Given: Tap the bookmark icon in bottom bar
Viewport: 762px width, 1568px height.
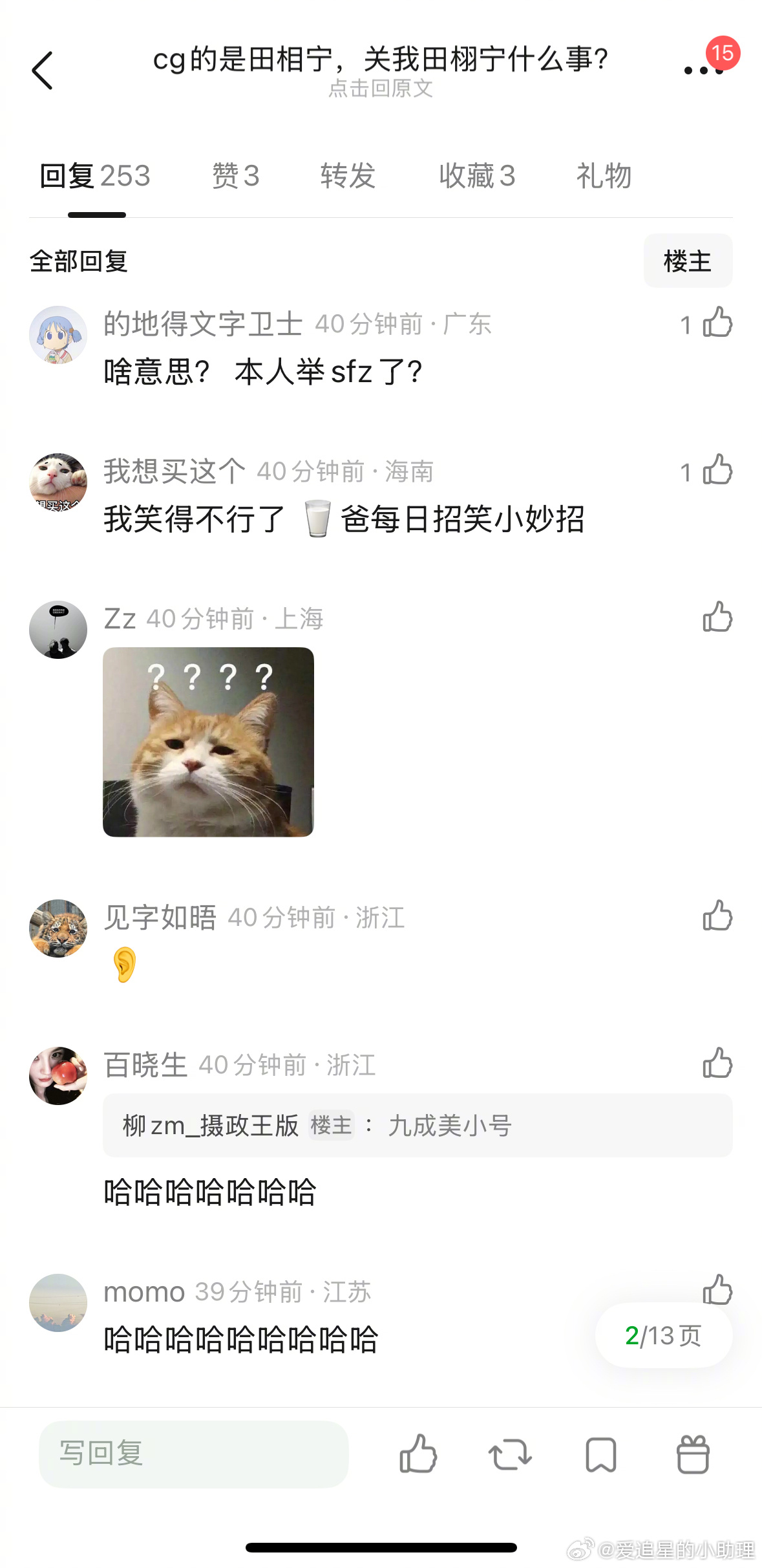Looking at the screenshot, I should pyautogui.click(x=600, y=1456).
